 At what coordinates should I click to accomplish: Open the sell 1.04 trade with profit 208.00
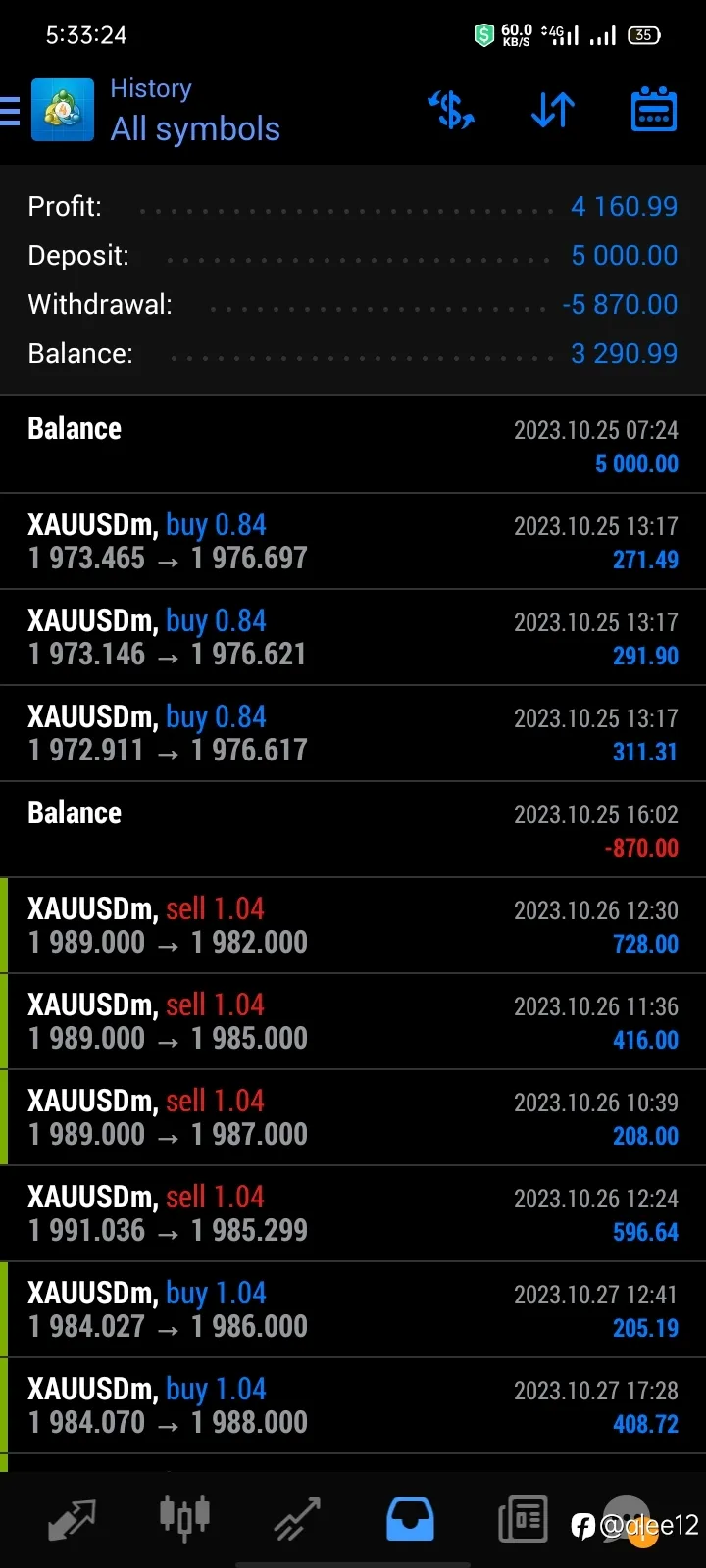coord(353,1117)
